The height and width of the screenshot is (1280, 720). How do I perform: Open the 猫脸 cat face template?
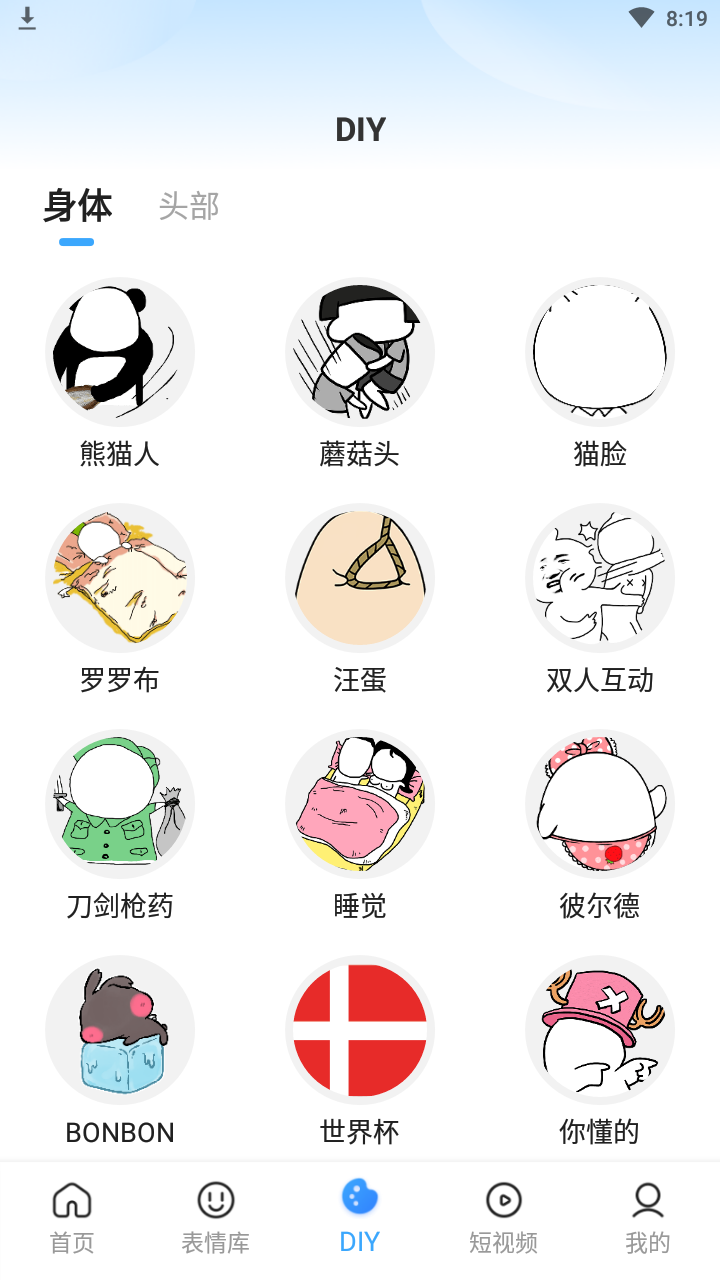[x=600, y=352]
